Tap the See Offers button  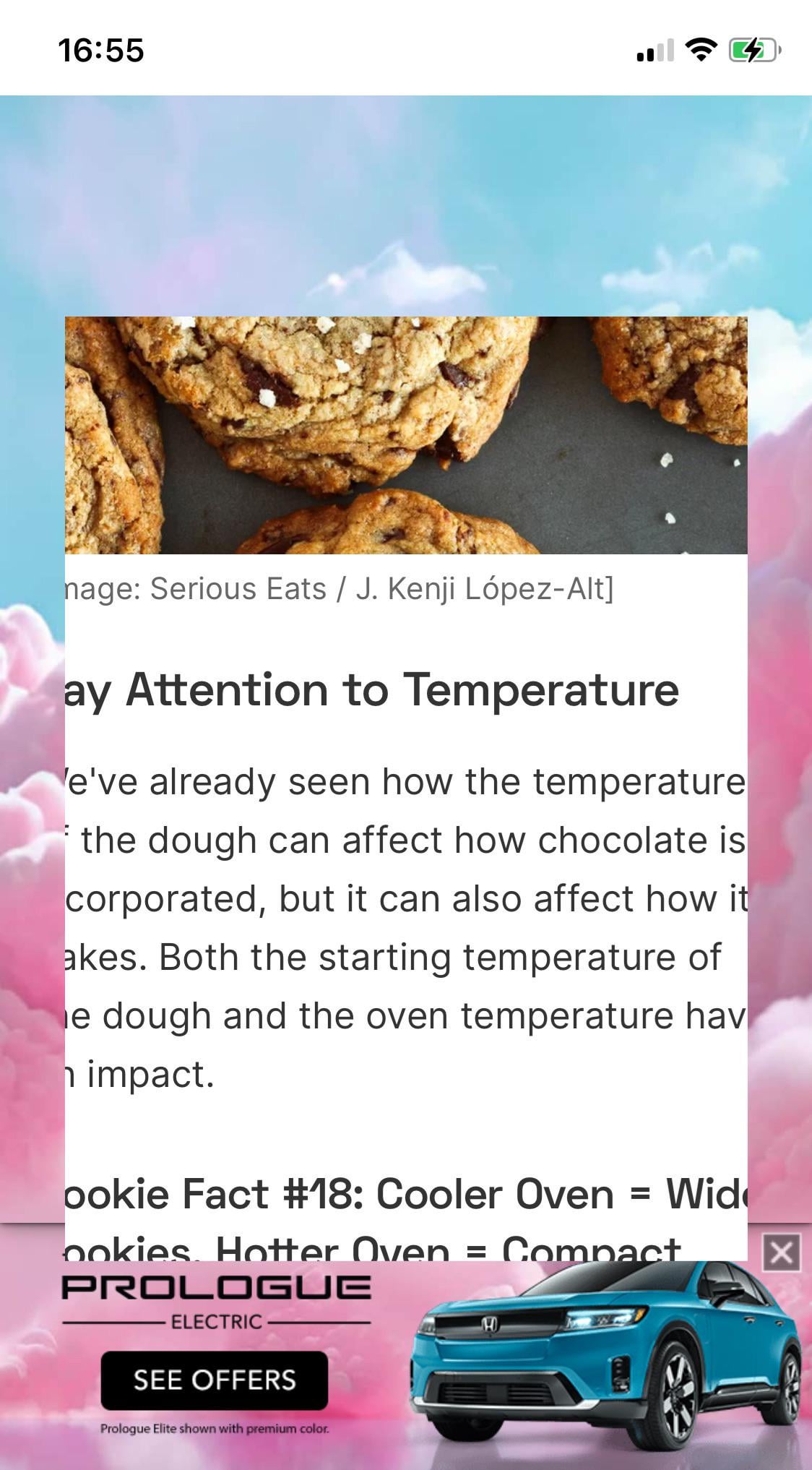click(x=215, y=1380)
